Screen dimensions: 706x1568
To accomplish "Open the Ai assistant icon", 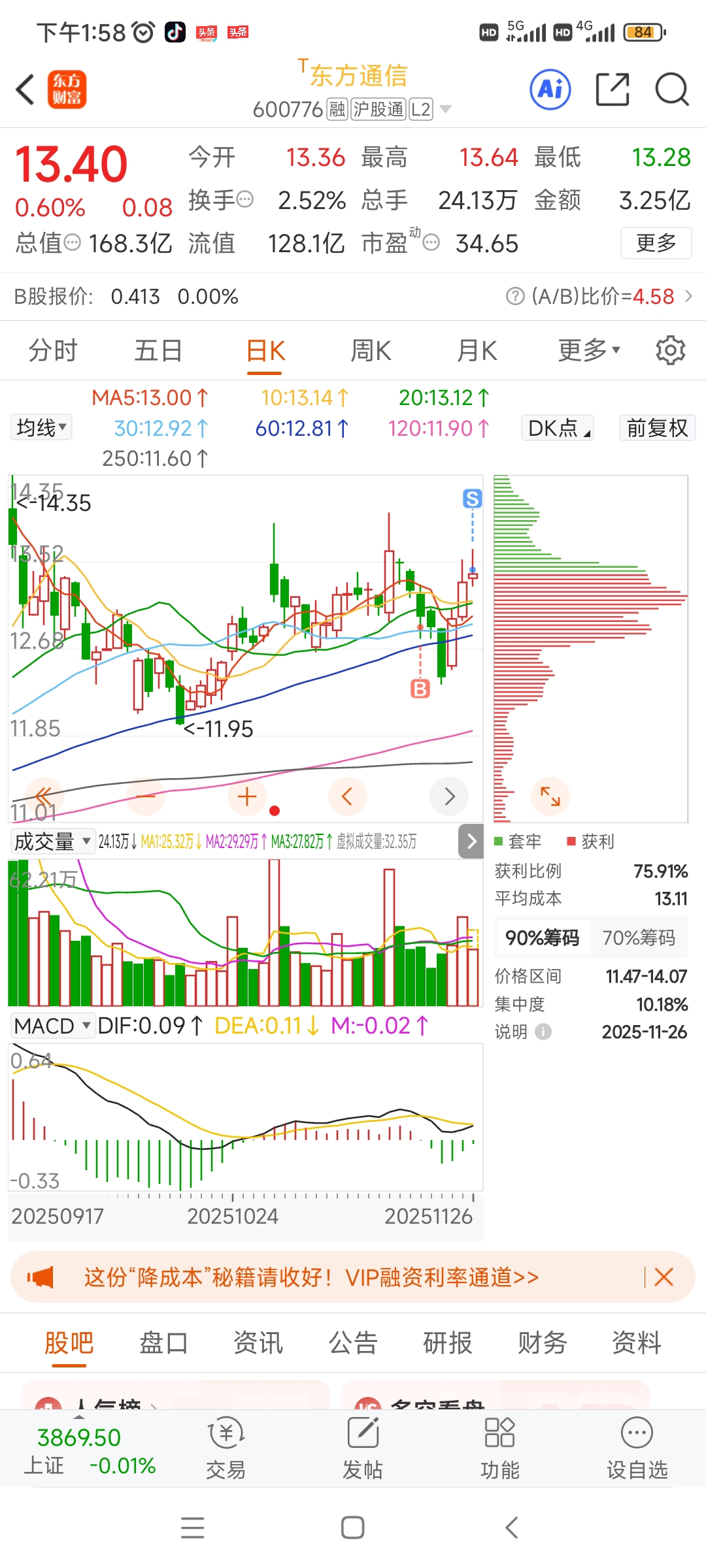I will tap(550, 90).
